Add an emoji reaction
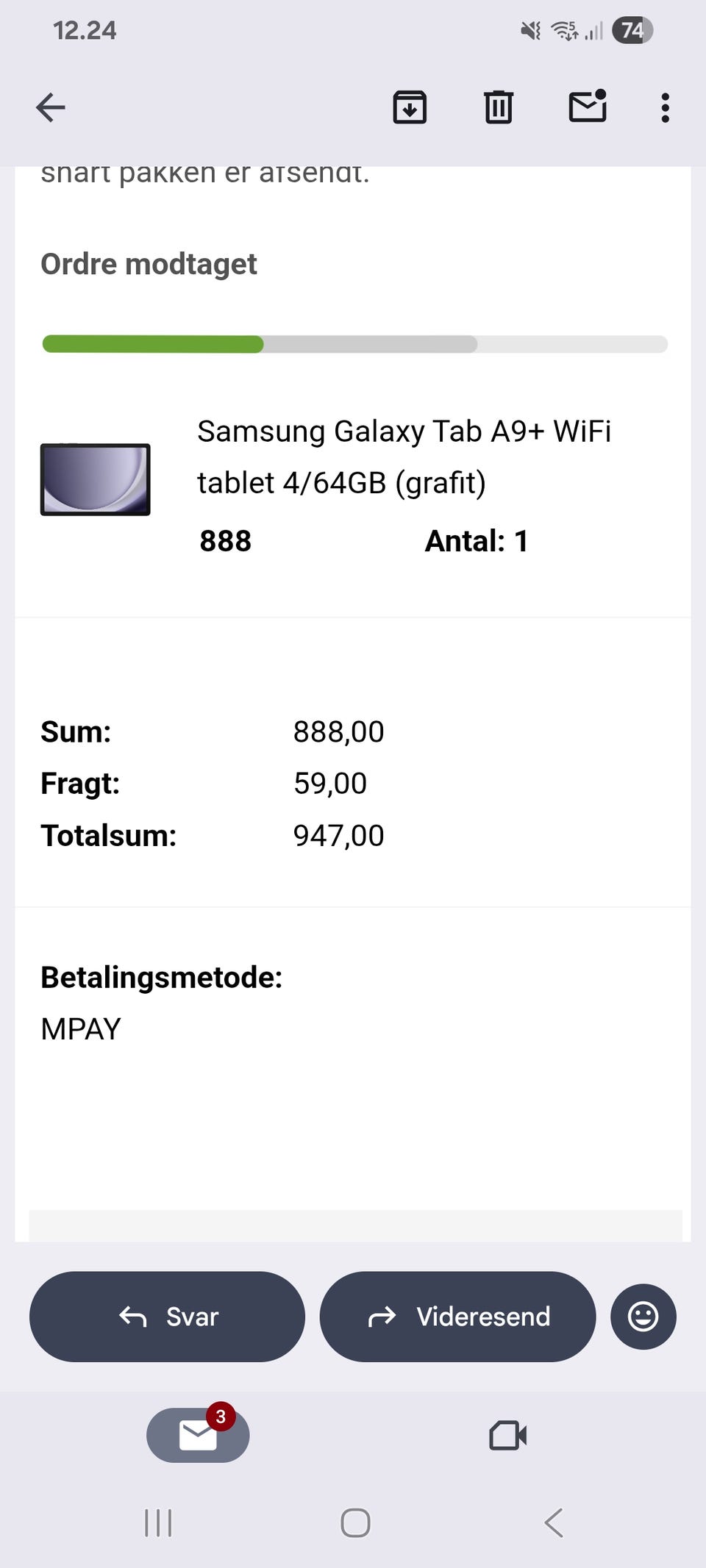 pyautogui.click(x=643, y=1317)
